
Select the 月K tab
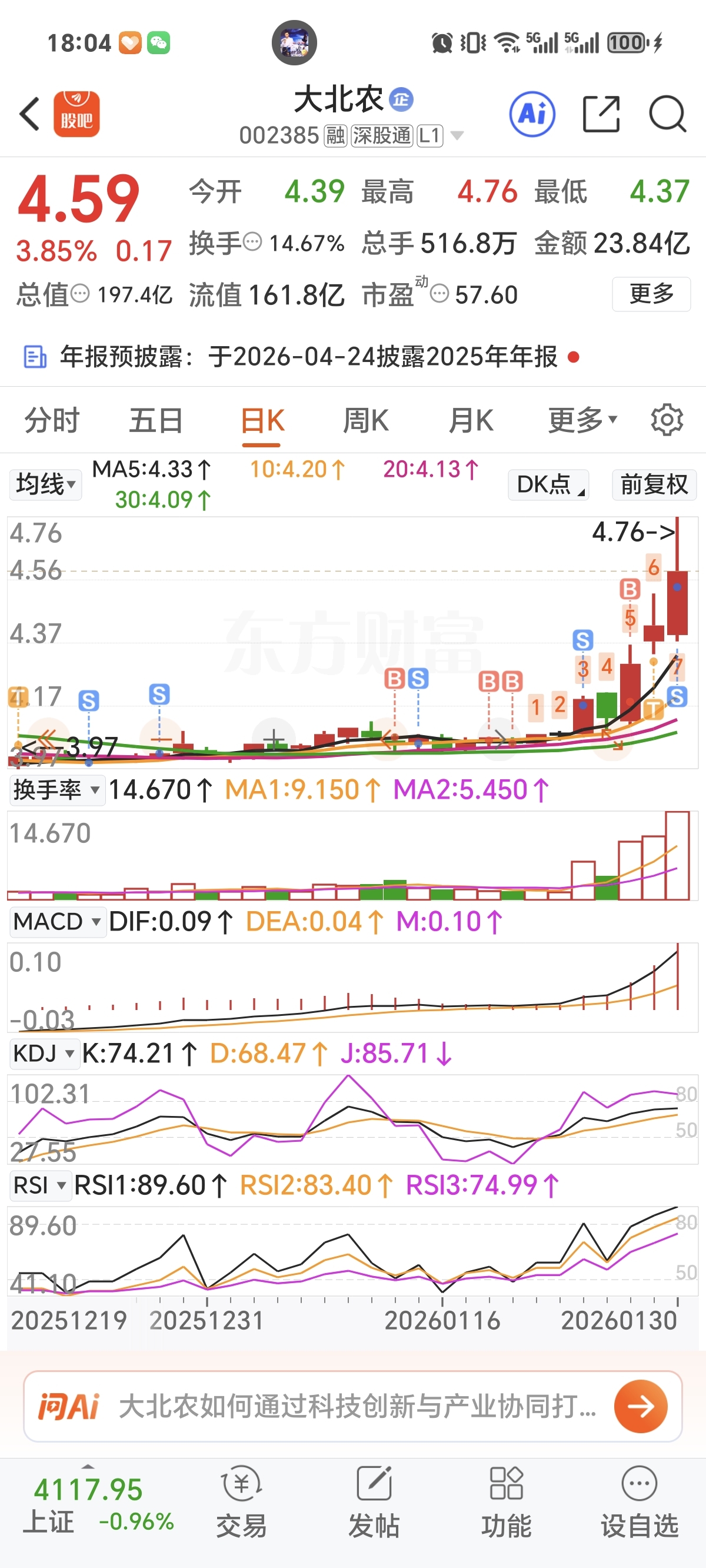[x=470, y=420]
